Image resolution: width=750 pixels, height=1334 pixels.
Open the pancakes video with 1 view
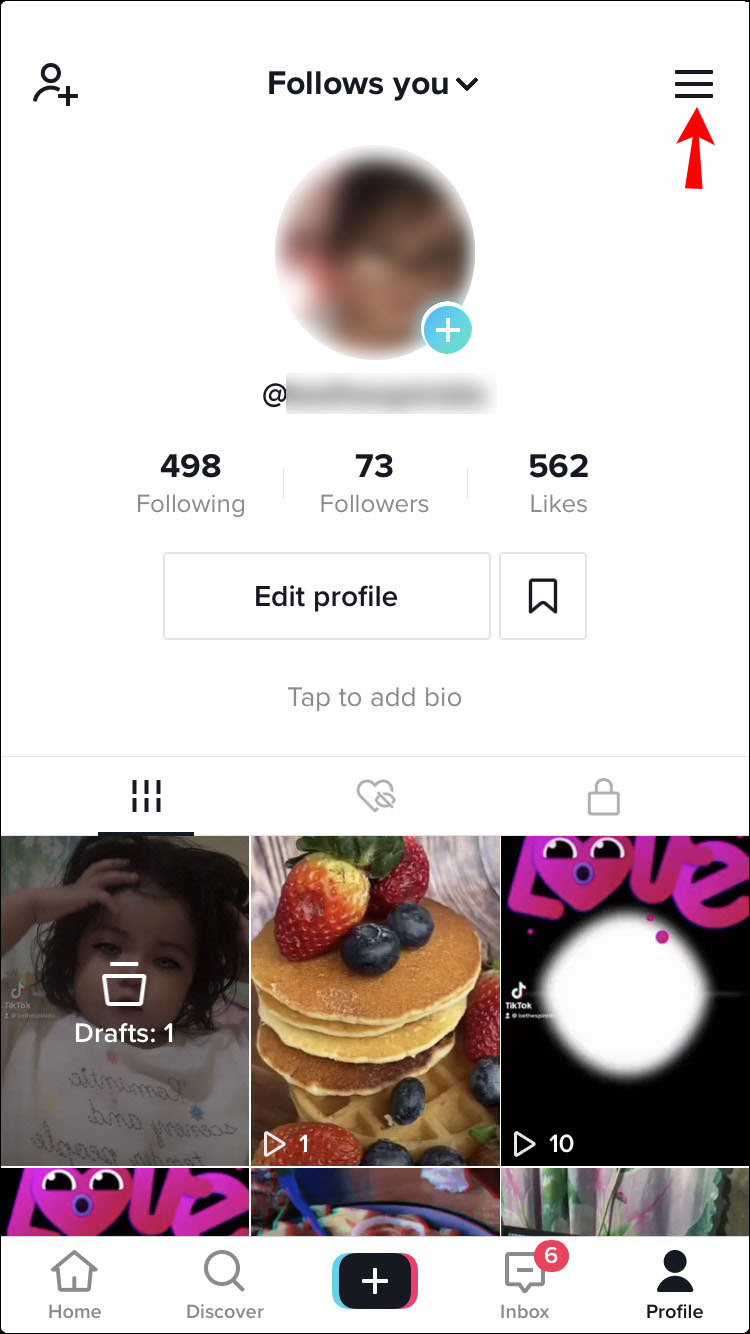coord(375,1000)
